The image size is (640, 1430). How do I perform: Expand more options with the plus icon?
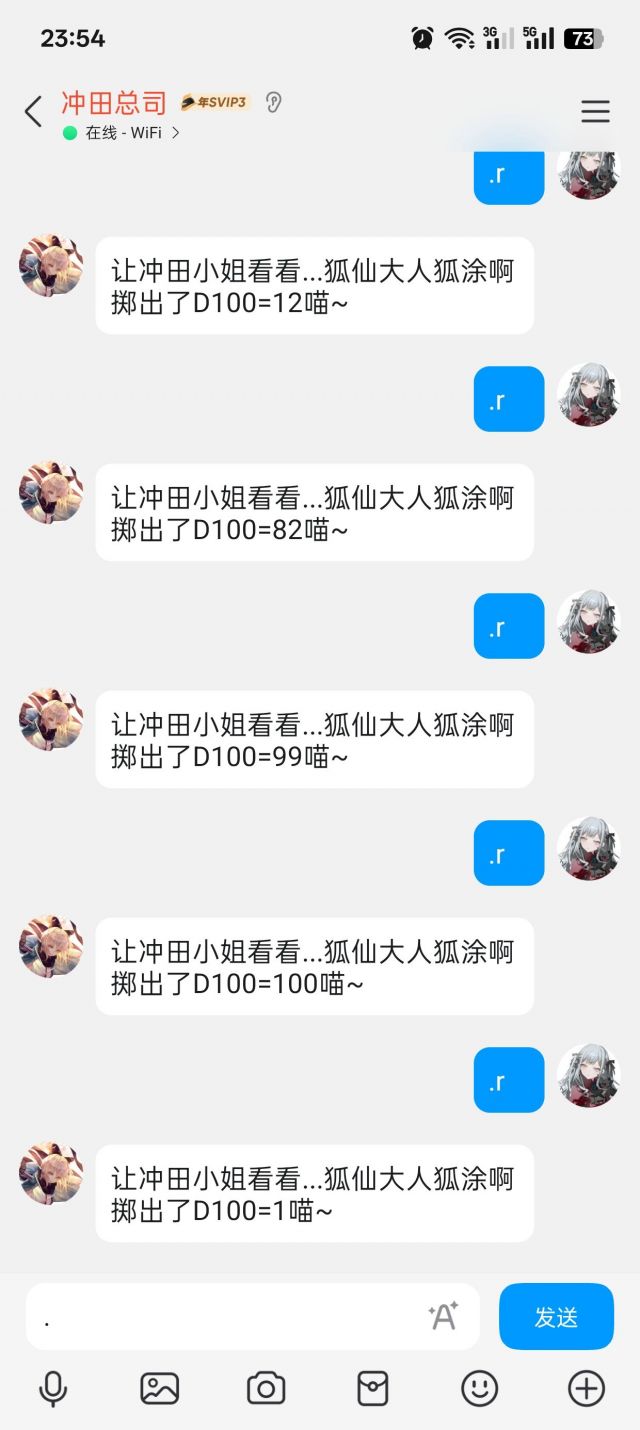point(586,1388)
